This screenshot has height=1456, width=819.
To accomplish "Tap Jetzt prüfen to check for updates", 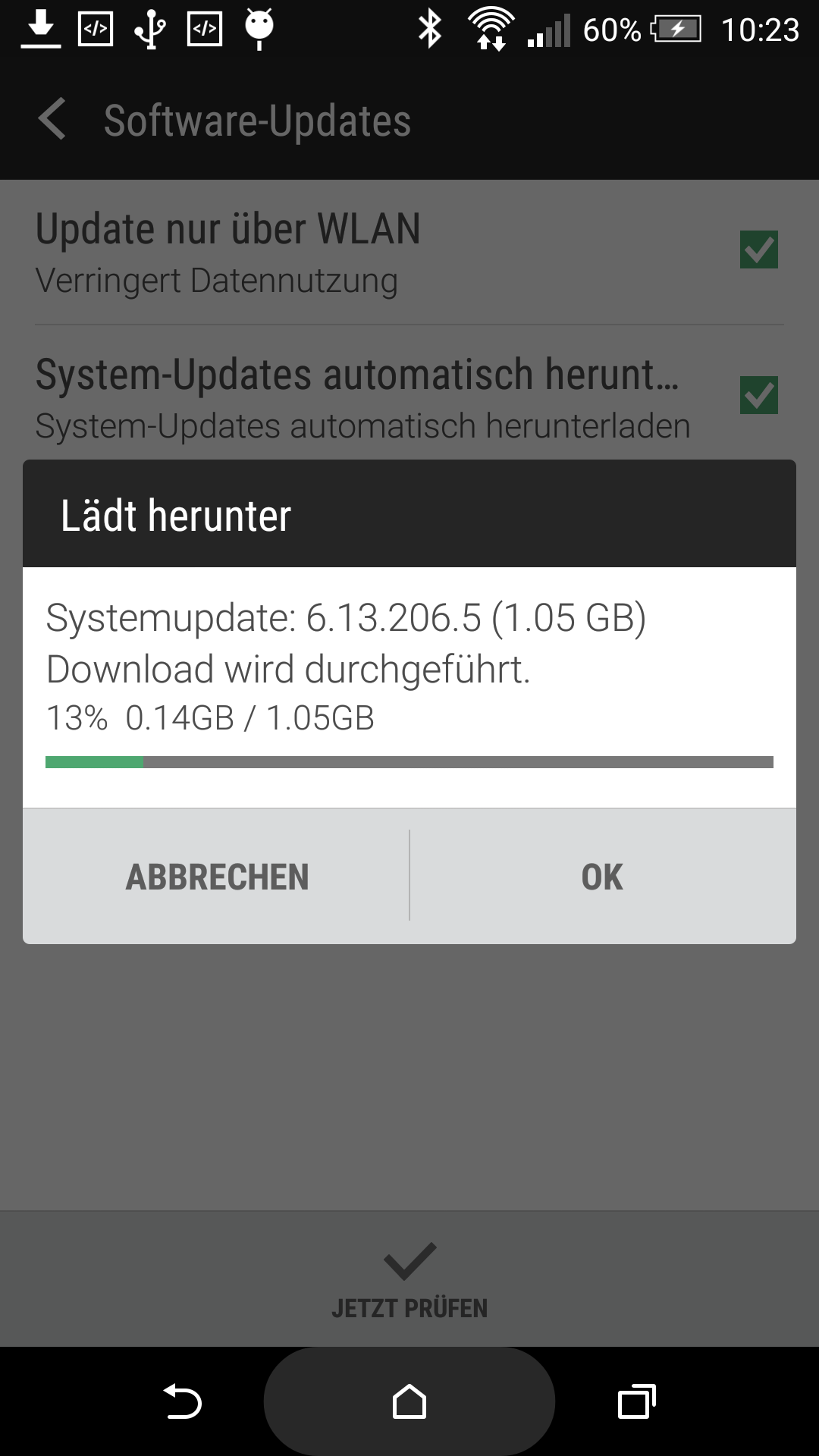I will point(409,1280).
